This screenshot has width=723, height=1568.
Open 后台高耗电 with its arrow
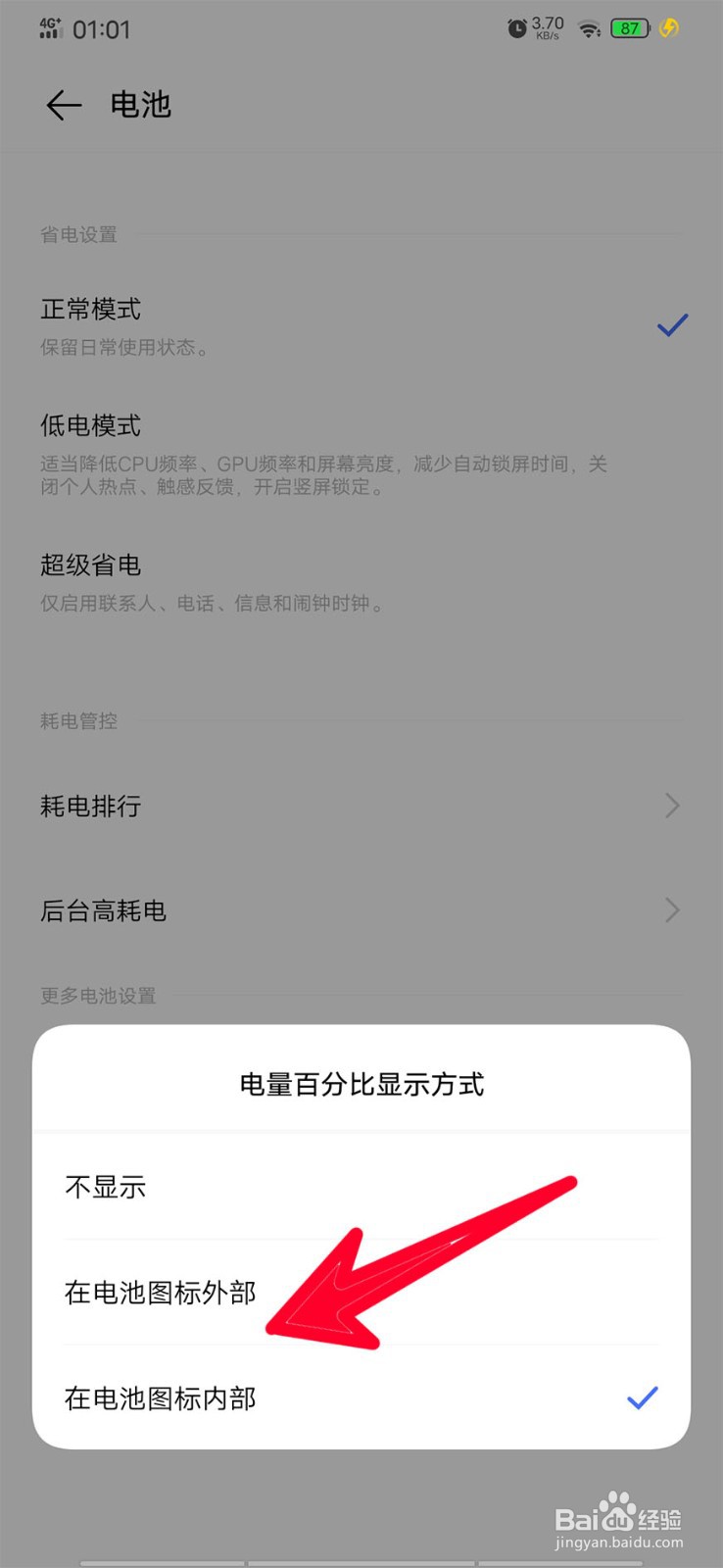(671, 910)
